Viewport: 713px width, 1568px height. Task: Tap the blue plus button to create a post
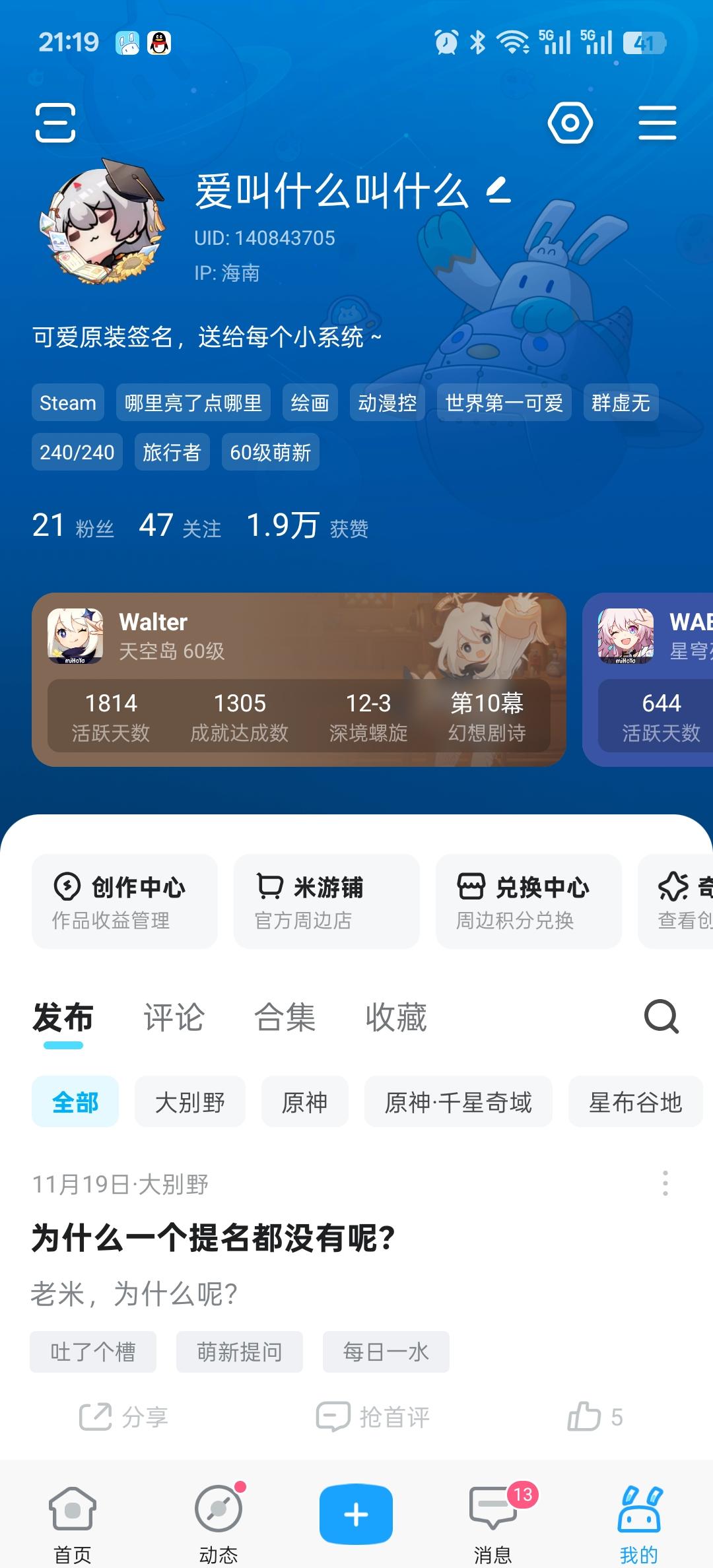pyautogui.click(x=356, y=1515)
